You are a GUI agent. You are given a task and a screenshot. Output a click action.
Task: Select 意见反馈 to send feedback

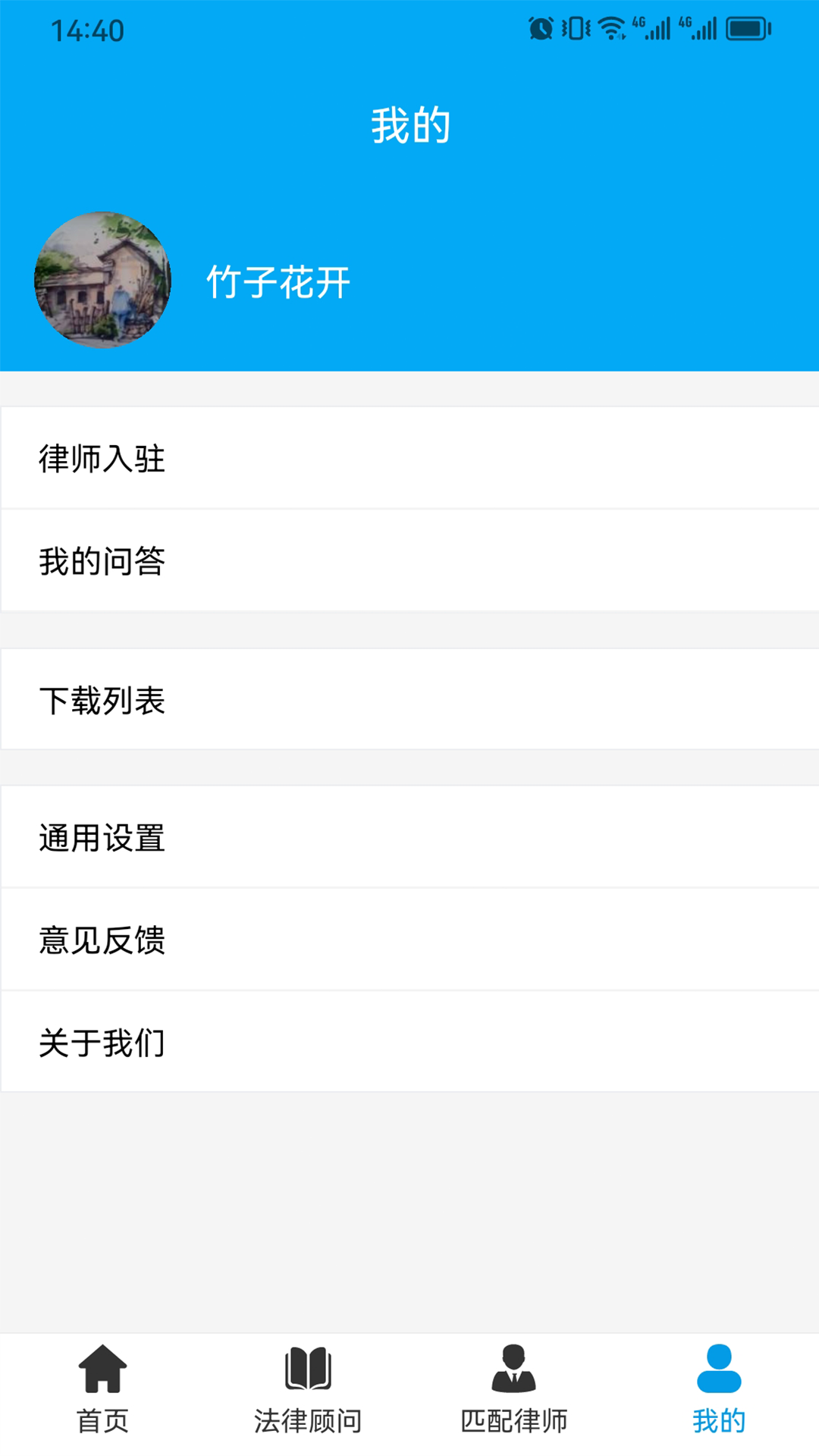pos(409,940)
